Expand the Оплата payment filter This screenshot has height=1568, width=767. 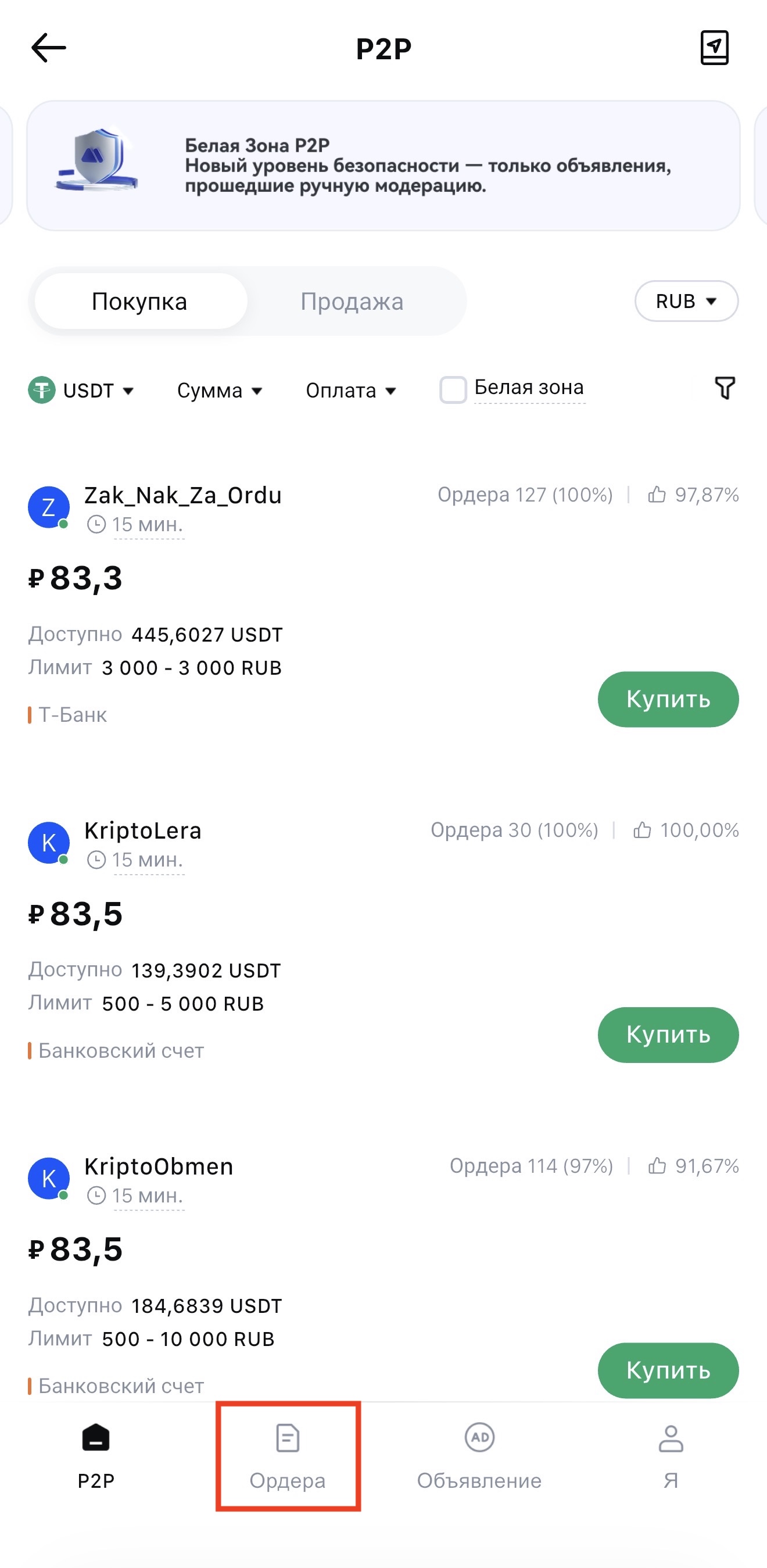coord(350,390)
